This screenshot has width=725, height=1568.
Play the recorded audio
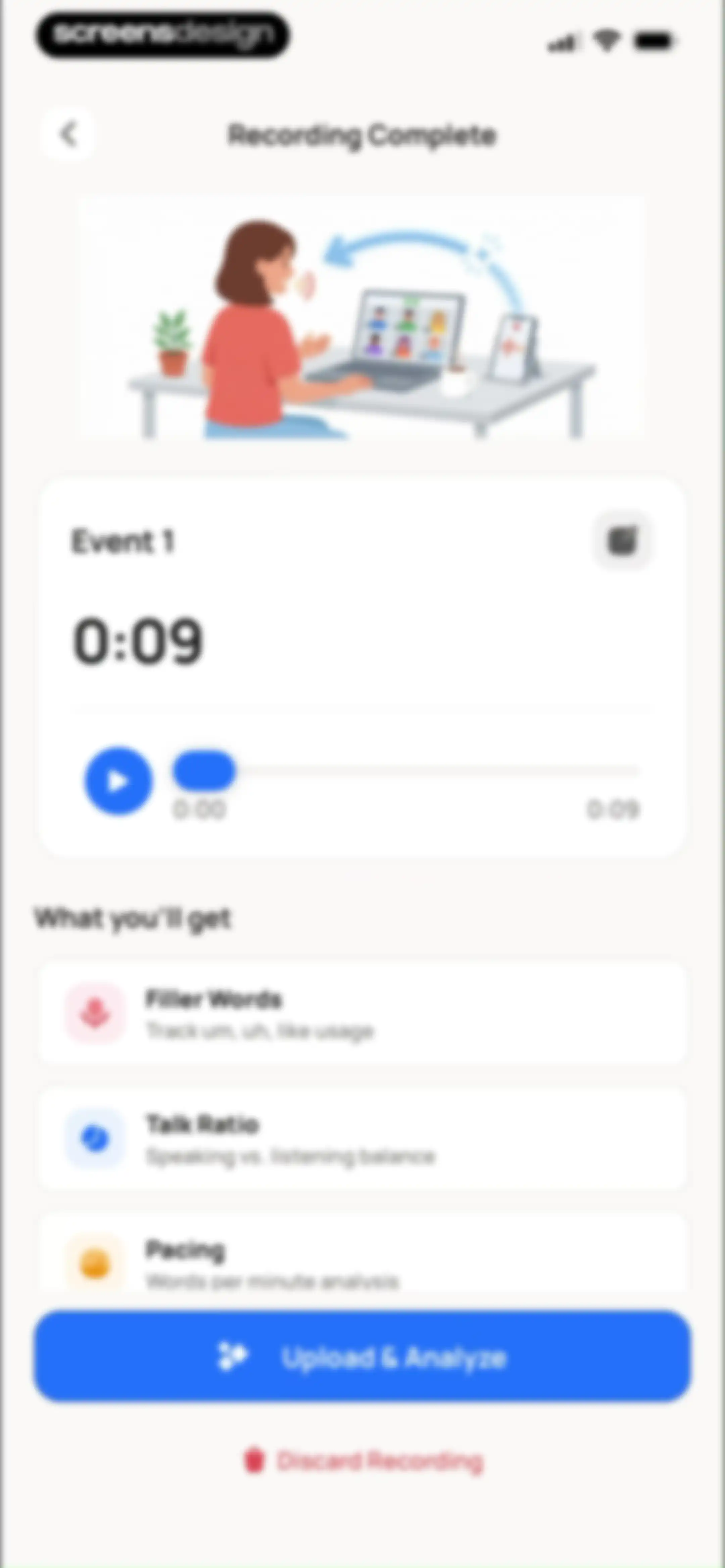coord(118,780)
